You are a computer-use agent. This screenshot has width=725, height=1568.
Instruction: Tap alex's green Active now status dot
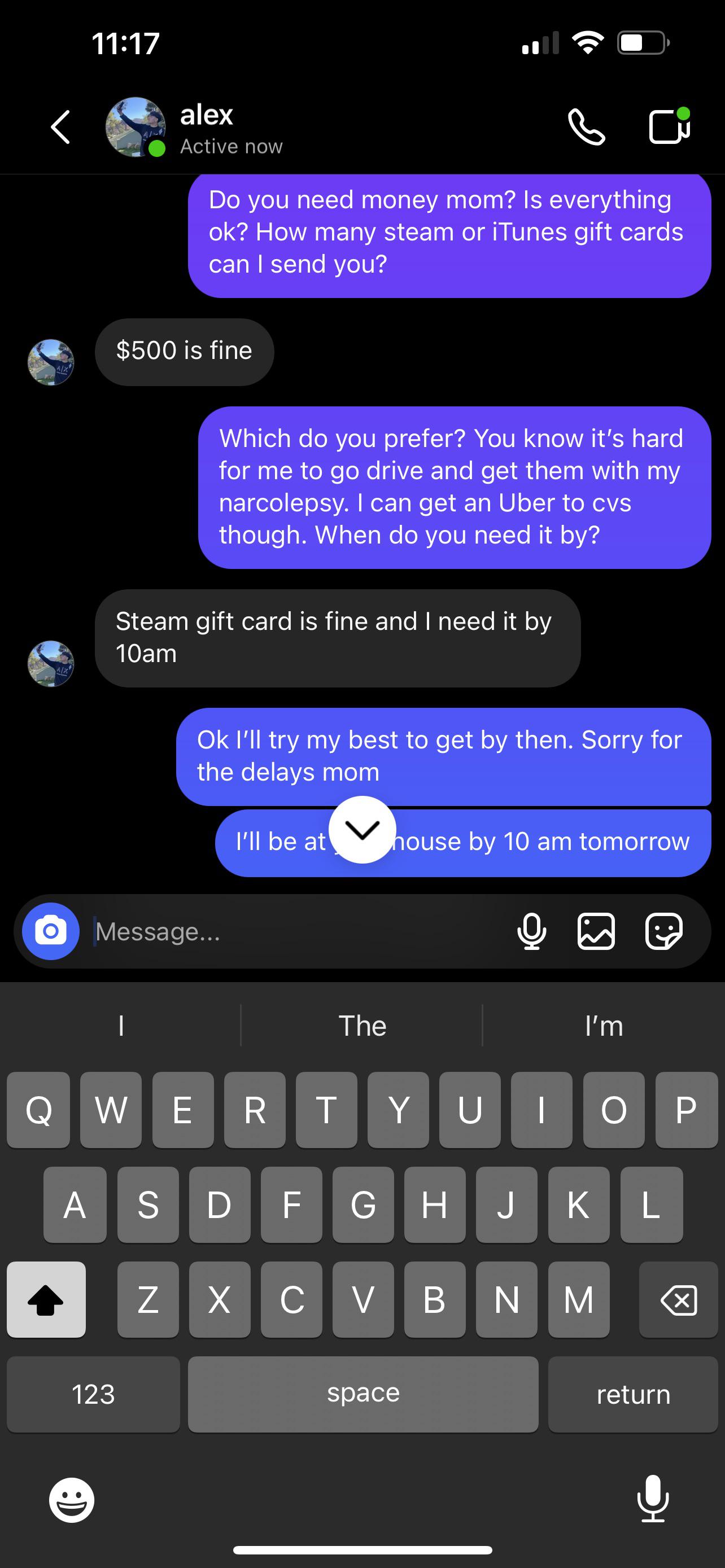(157, 148)
